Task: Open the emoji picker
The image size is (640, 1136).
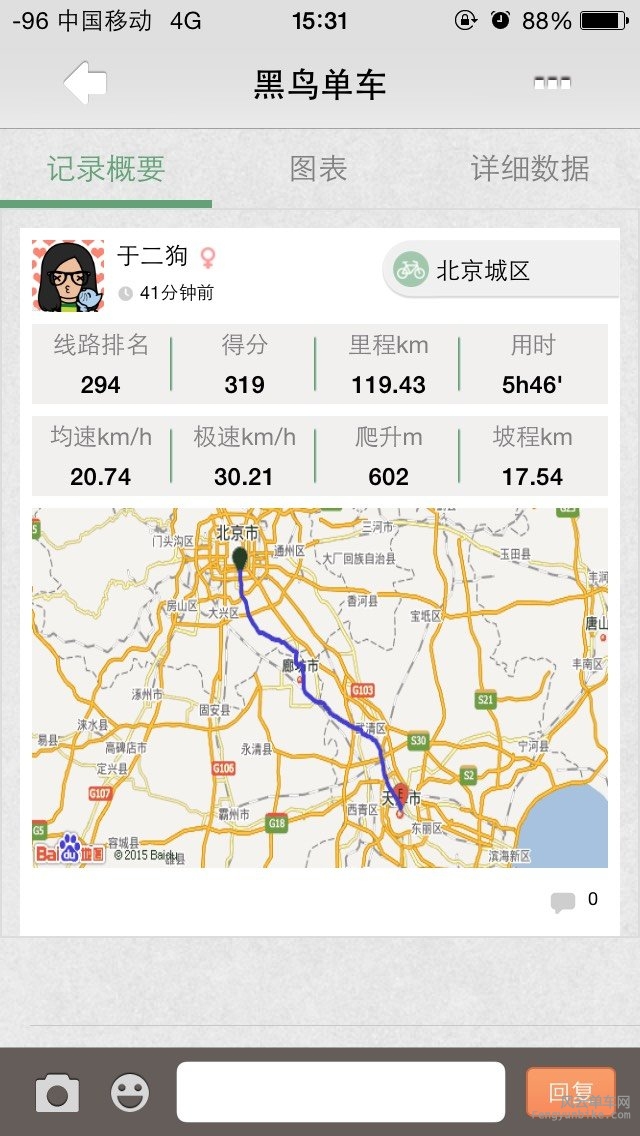Action: (130, 1092)
